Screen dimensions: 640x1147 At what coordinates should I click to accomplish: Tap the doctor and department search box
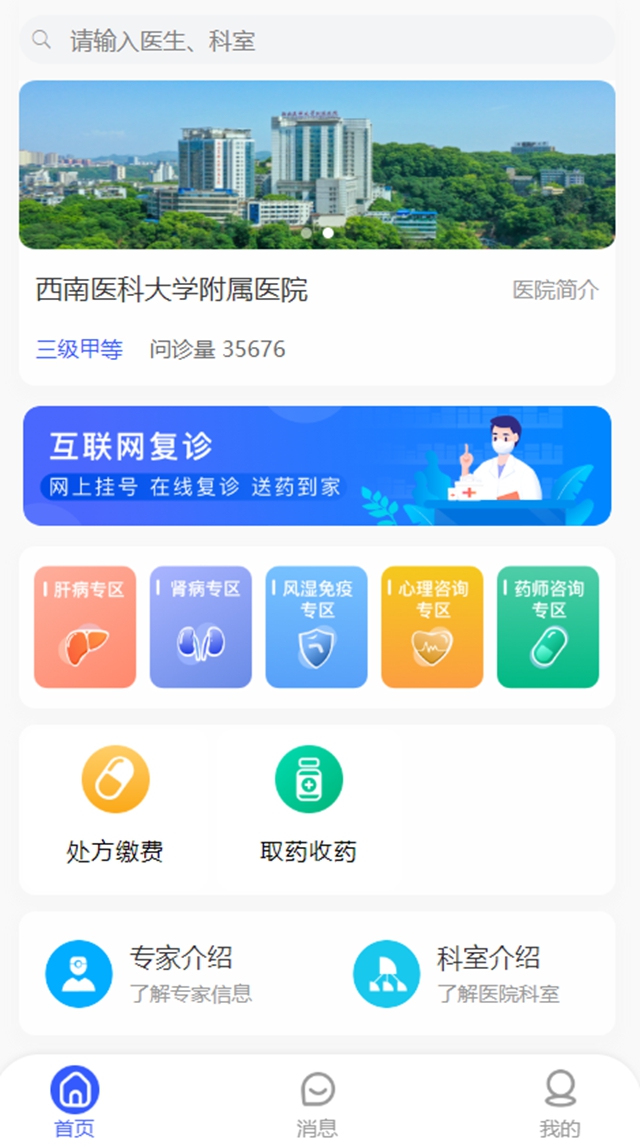(x=318, y=40)
